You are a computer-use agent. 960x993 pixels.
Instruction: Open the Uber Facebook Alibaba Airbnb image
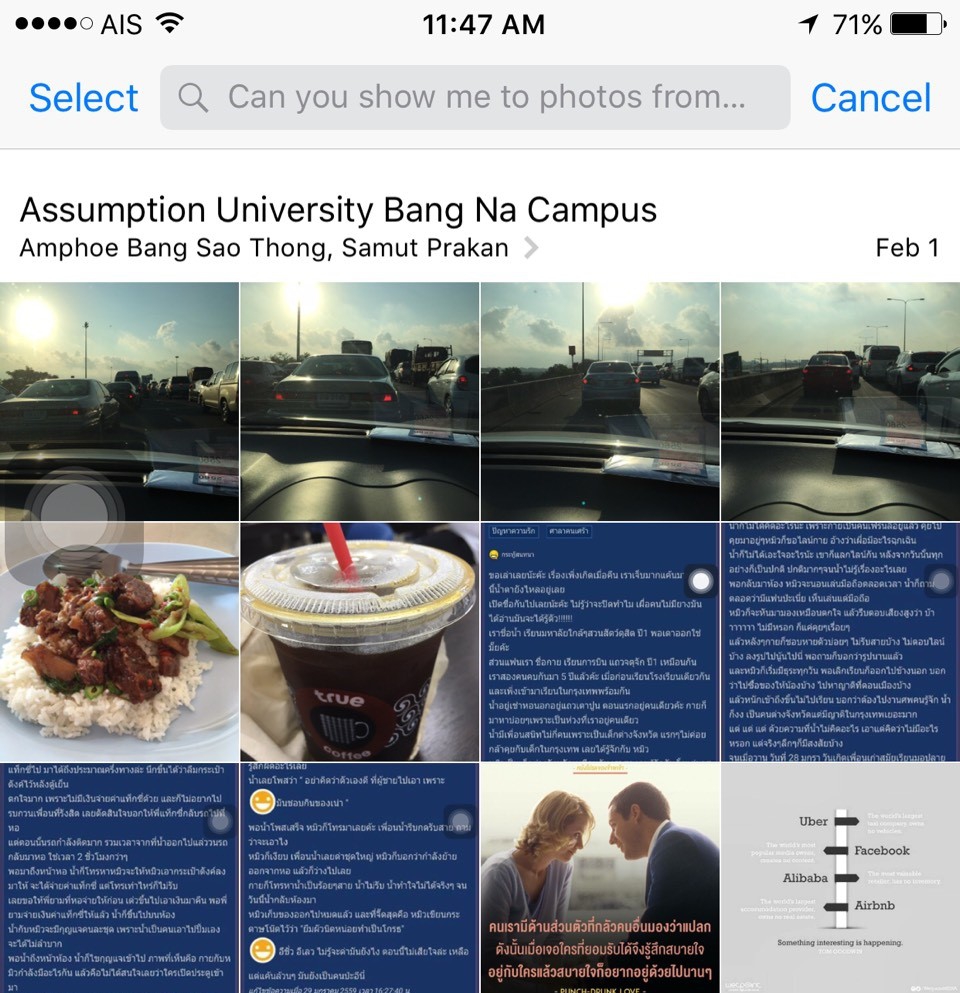tap(840, 877)
